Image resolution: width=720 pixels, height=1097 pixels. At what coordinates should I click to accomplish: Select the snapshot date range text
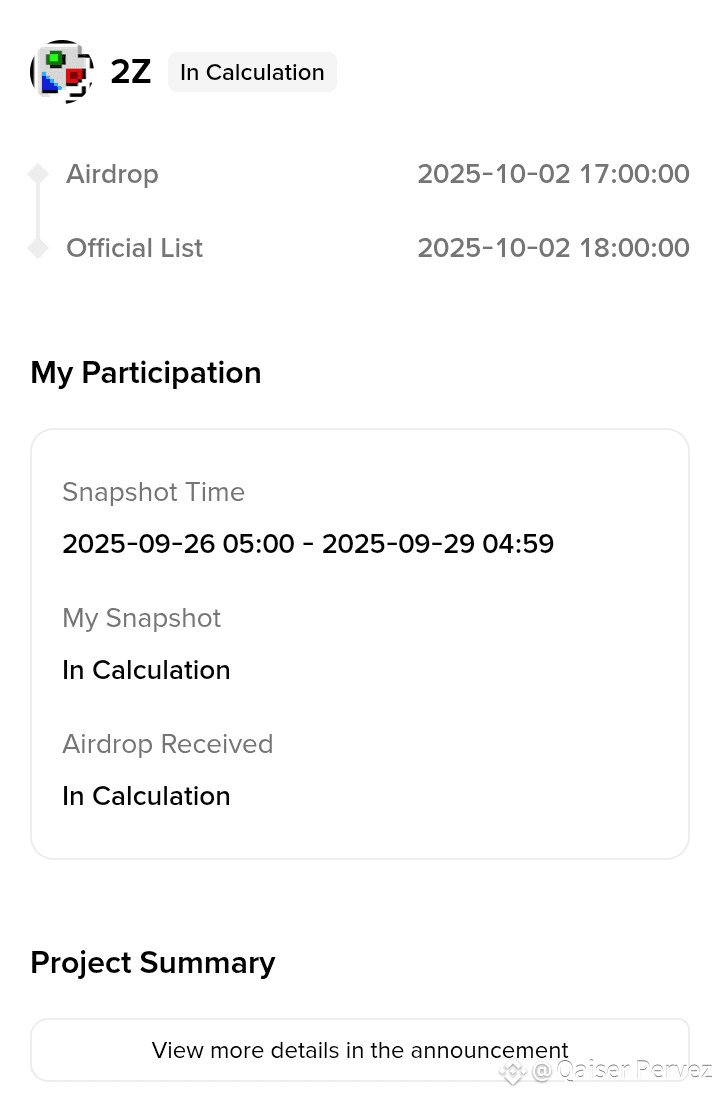click(x=308, y=543)
